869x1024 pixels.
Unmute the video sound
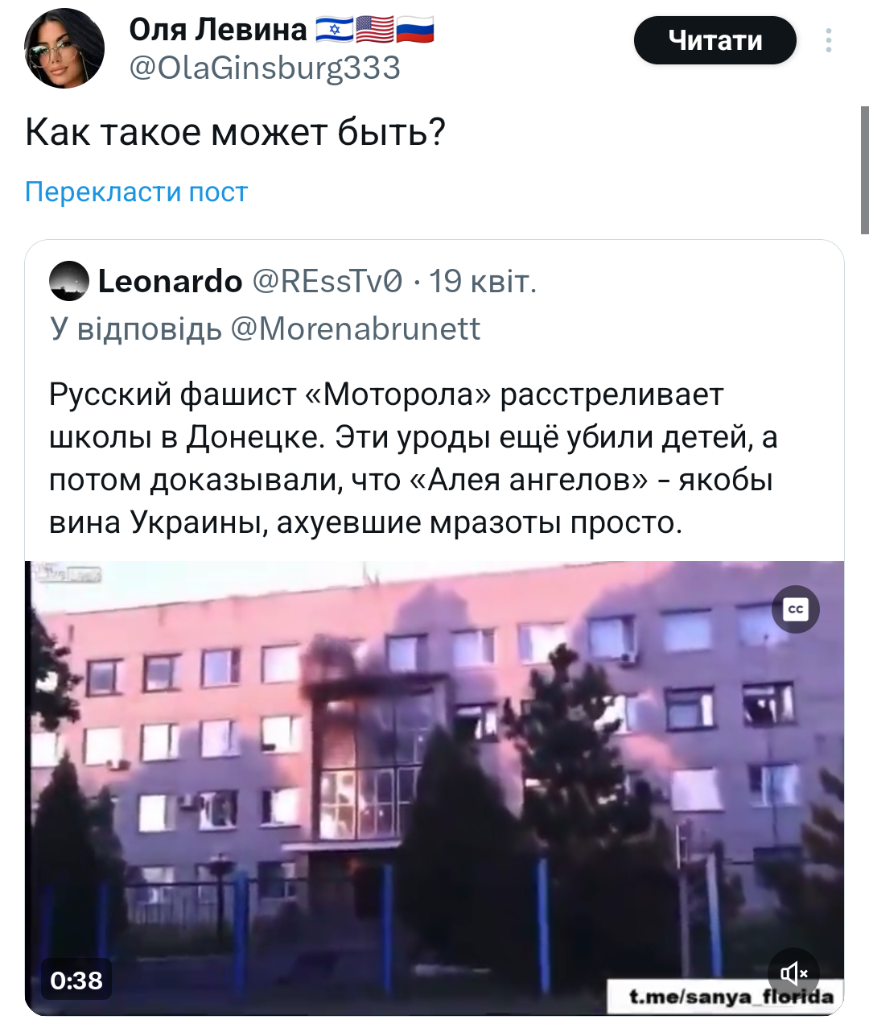(797, 972)
